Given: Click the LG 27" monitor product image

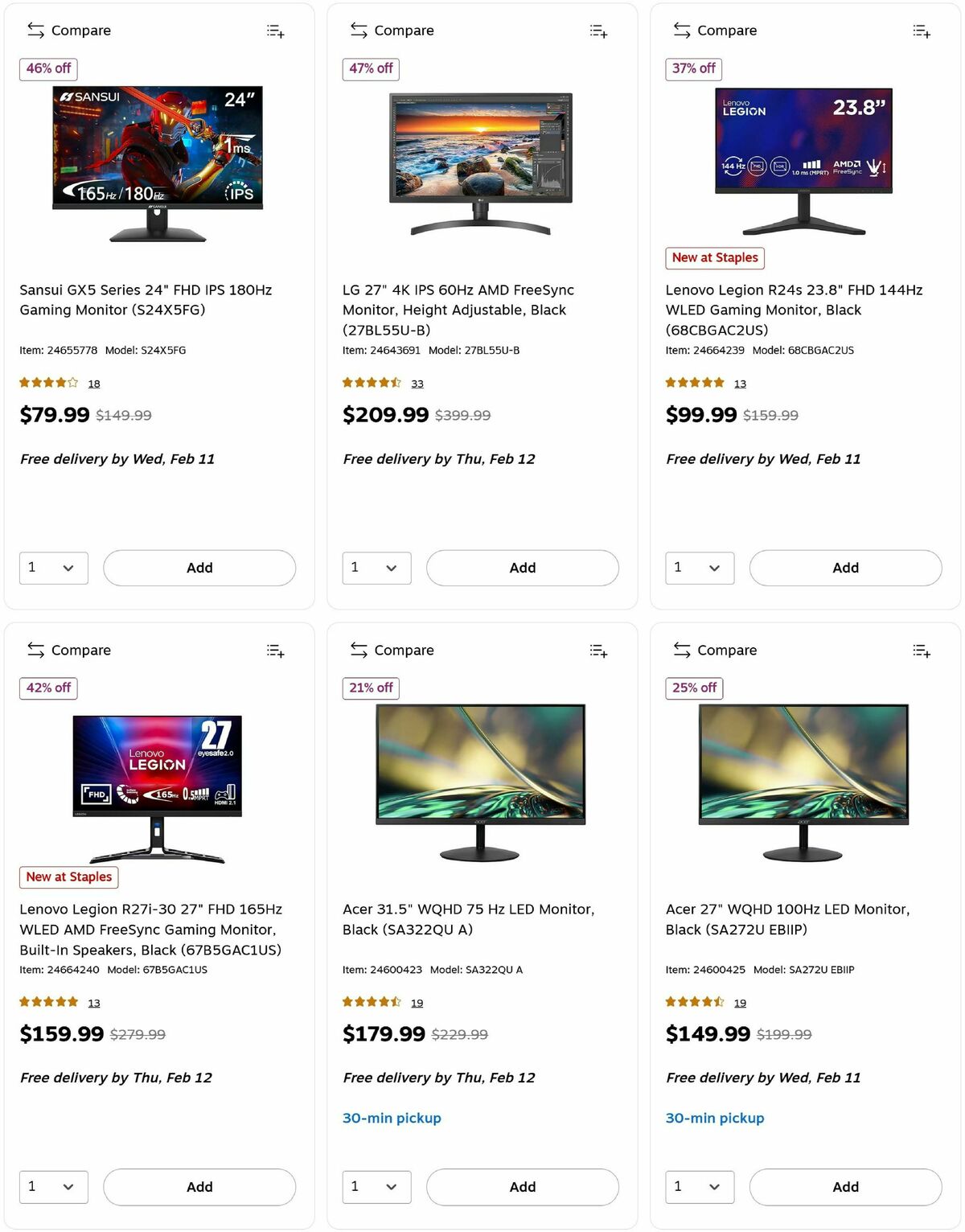Looking at the screenshot, I should pyautogui.click(x=480, y=161).
